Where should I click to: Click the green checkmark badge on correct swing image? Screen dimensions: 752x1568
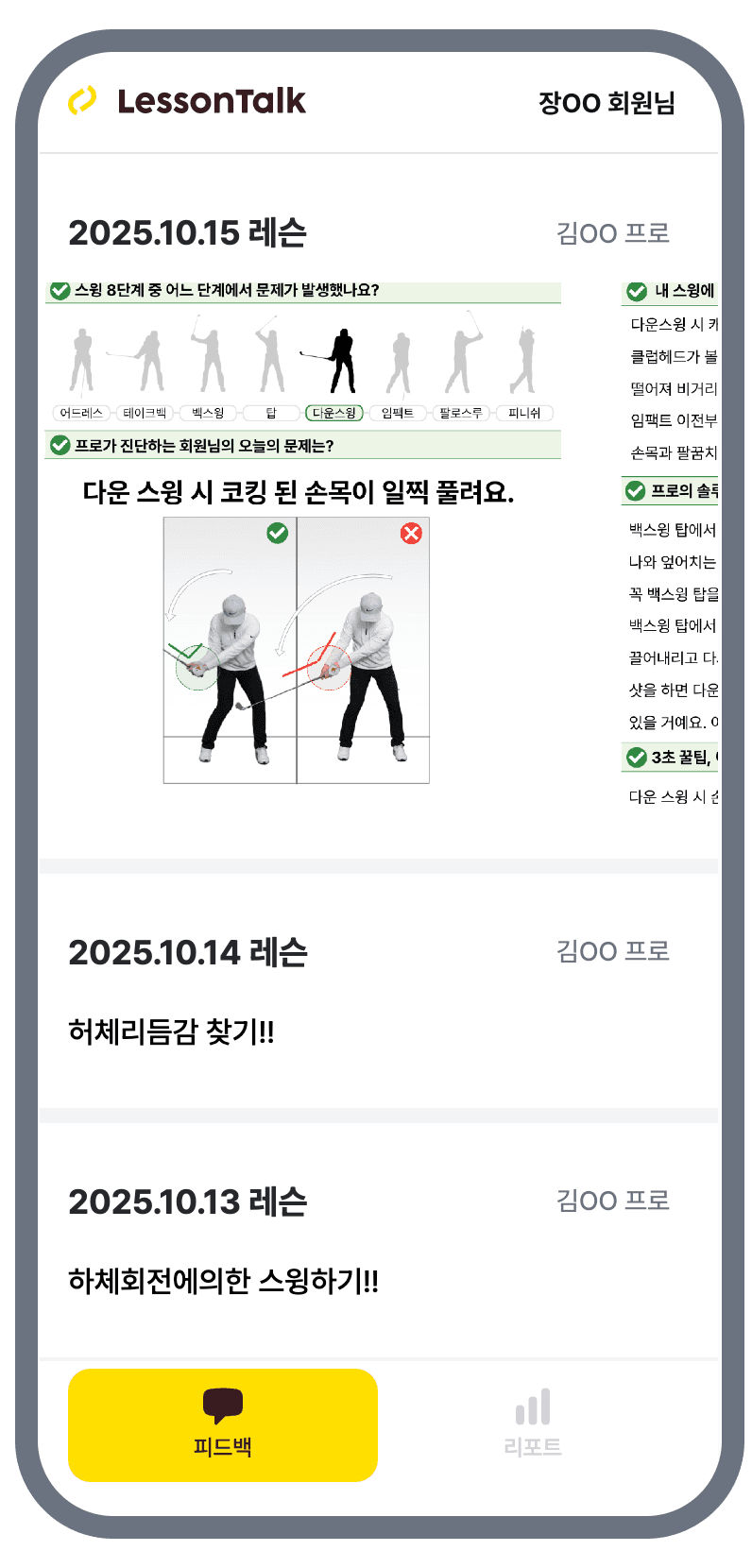click(x=277, y=533)
